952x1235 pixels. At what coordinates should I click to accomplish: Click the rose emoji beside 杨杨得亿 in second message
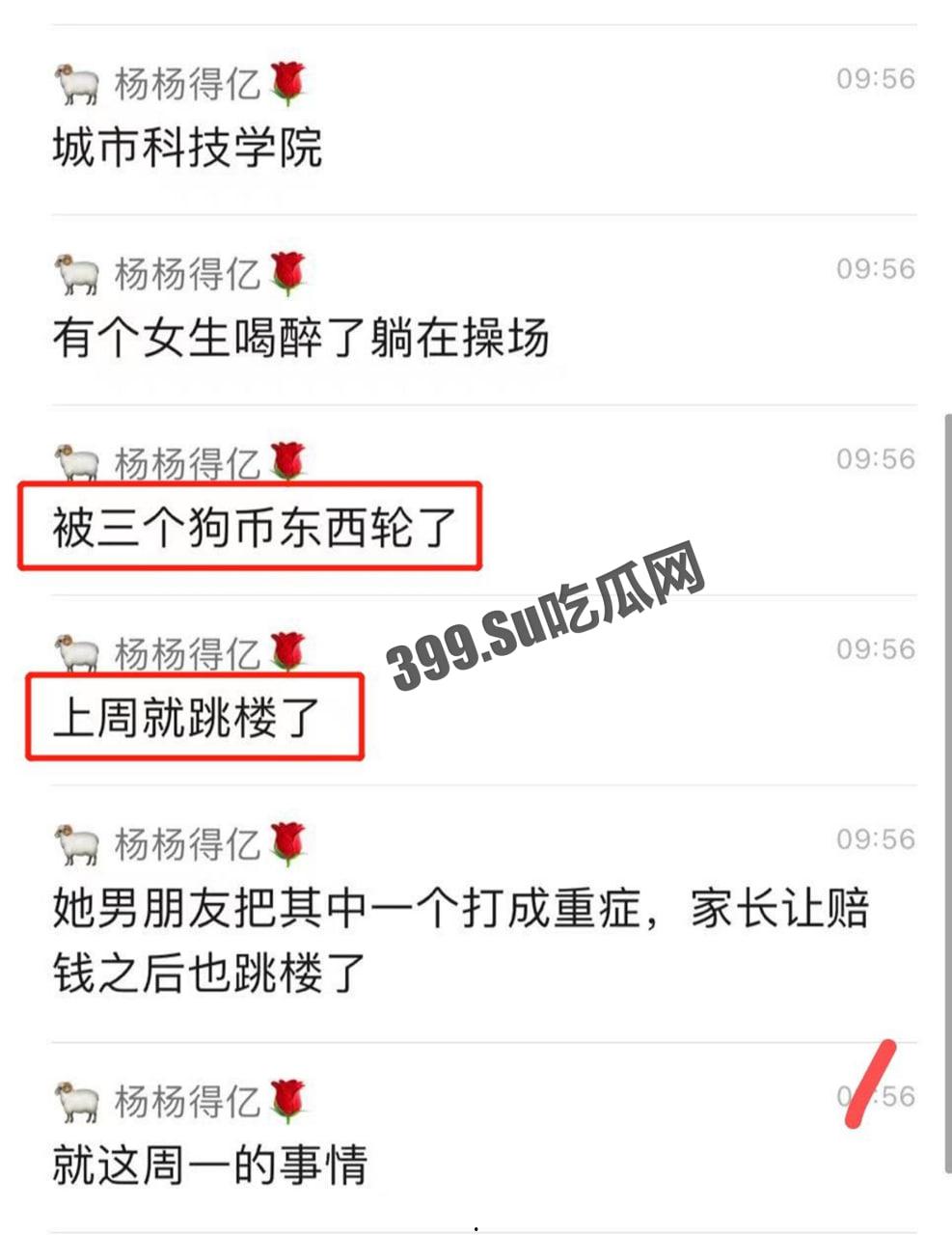[286, 273]
